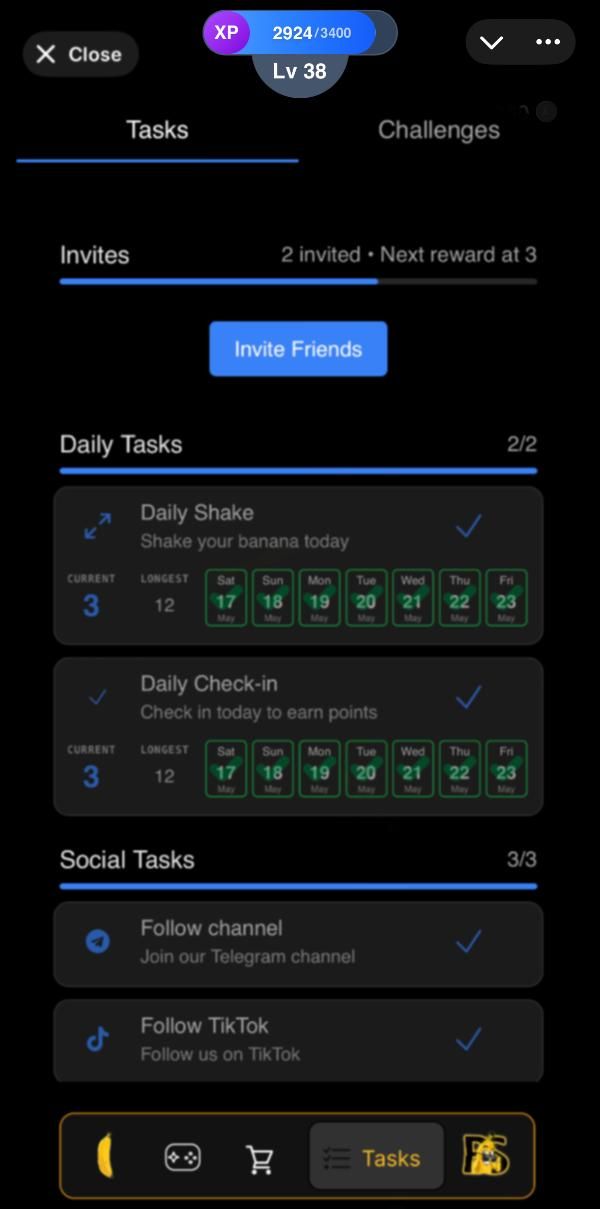600x1209 pixels.
Task: Switch to the Challenges tab
Action: click(438, 130)
